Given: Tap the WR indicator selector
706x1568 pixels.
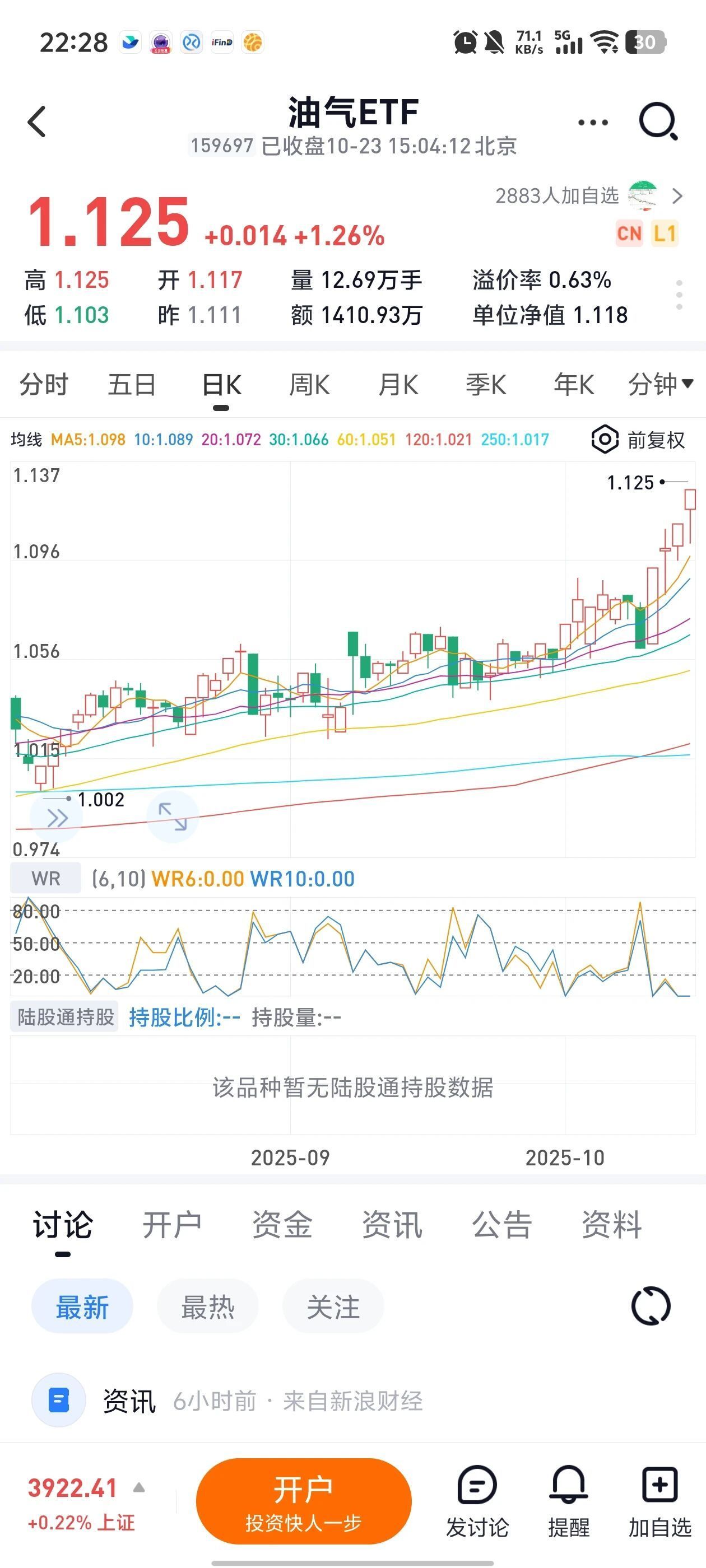Looking at the screenshot, I should tap(46, 878).
